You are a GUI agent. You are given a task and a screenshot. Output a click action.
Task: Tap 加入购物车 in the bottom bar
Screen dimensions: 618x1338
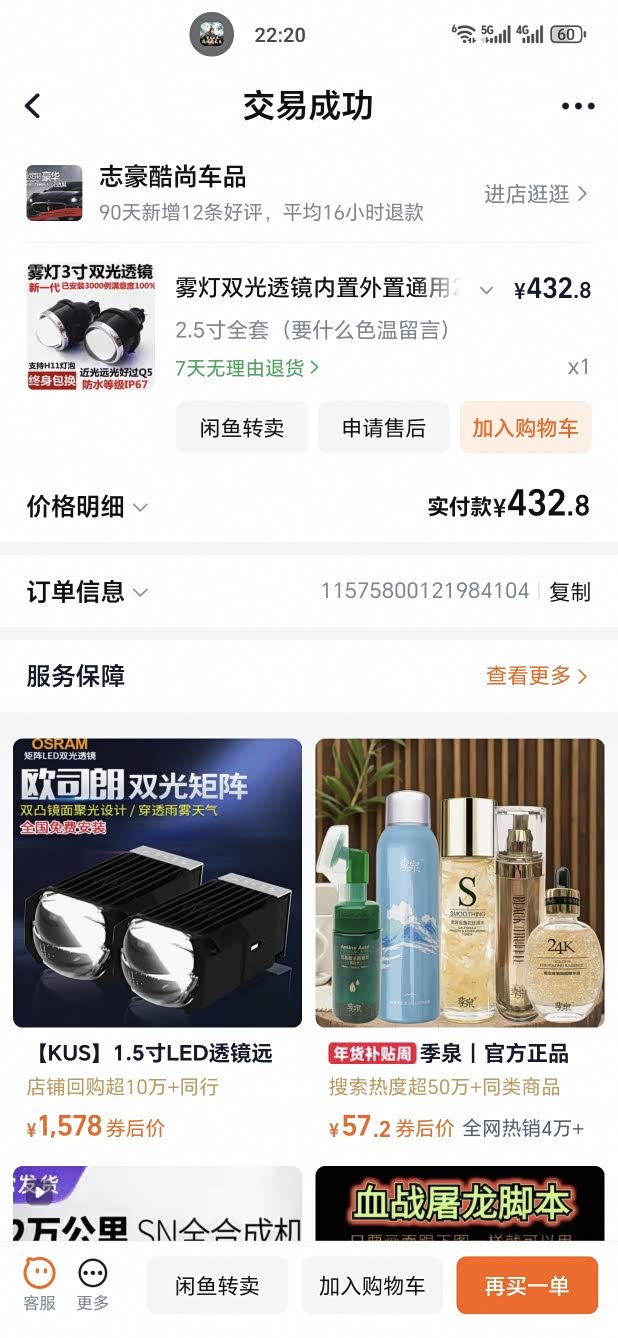click(x=372, y=1286)
